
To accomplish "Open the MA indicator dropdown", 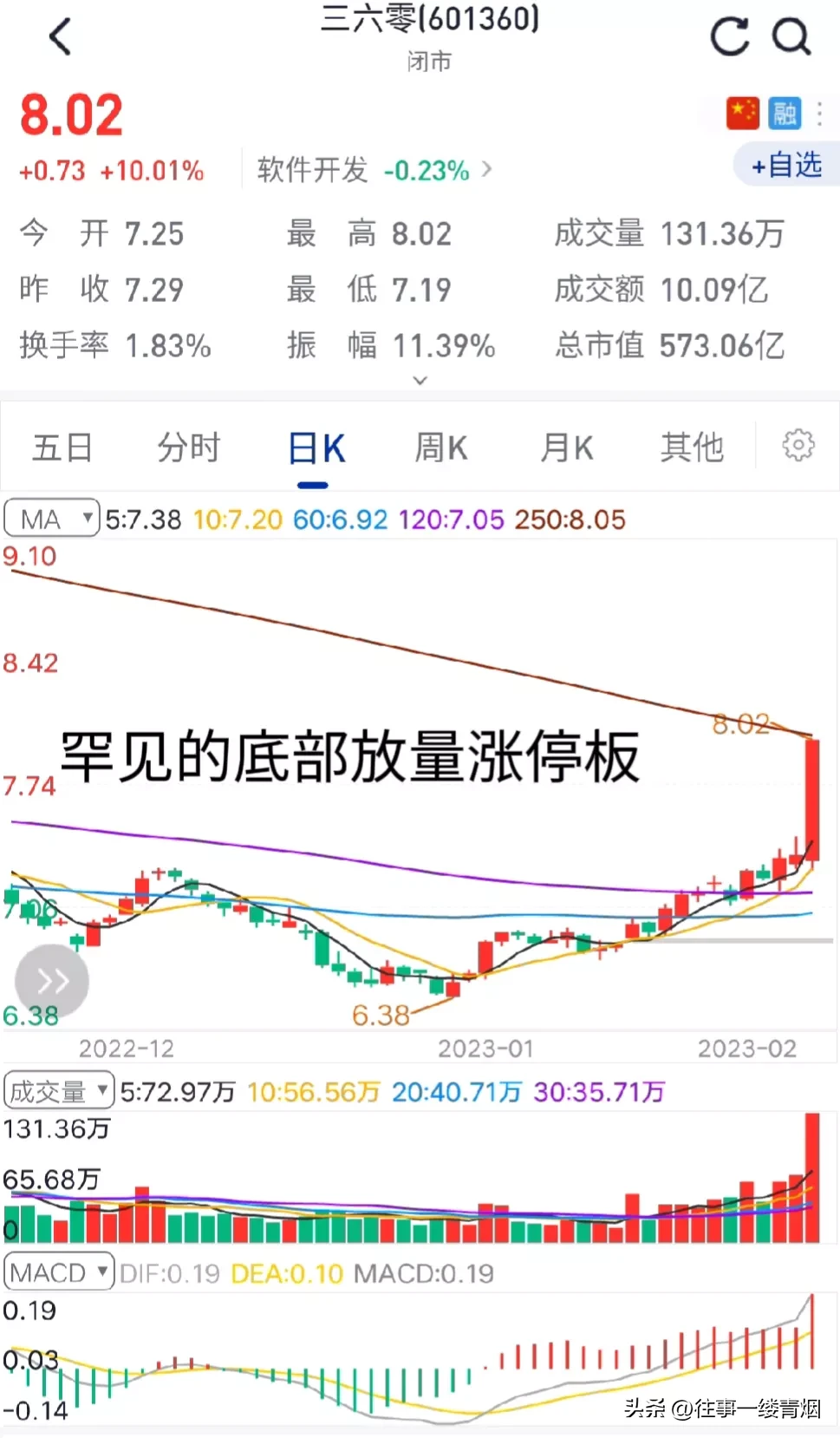I will tap(52, 519).
